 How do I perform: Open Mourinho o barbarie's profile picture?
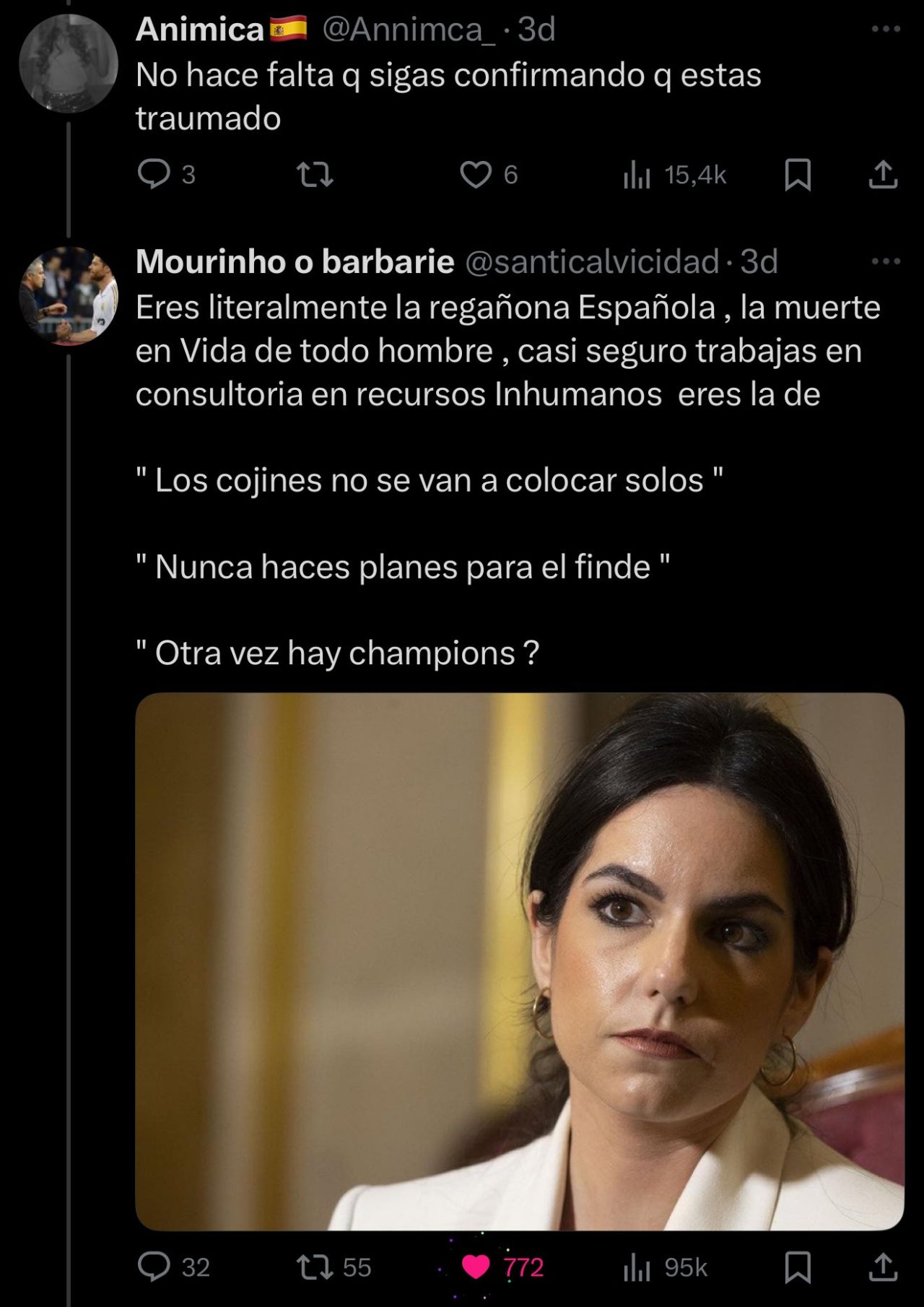point(68,295)
